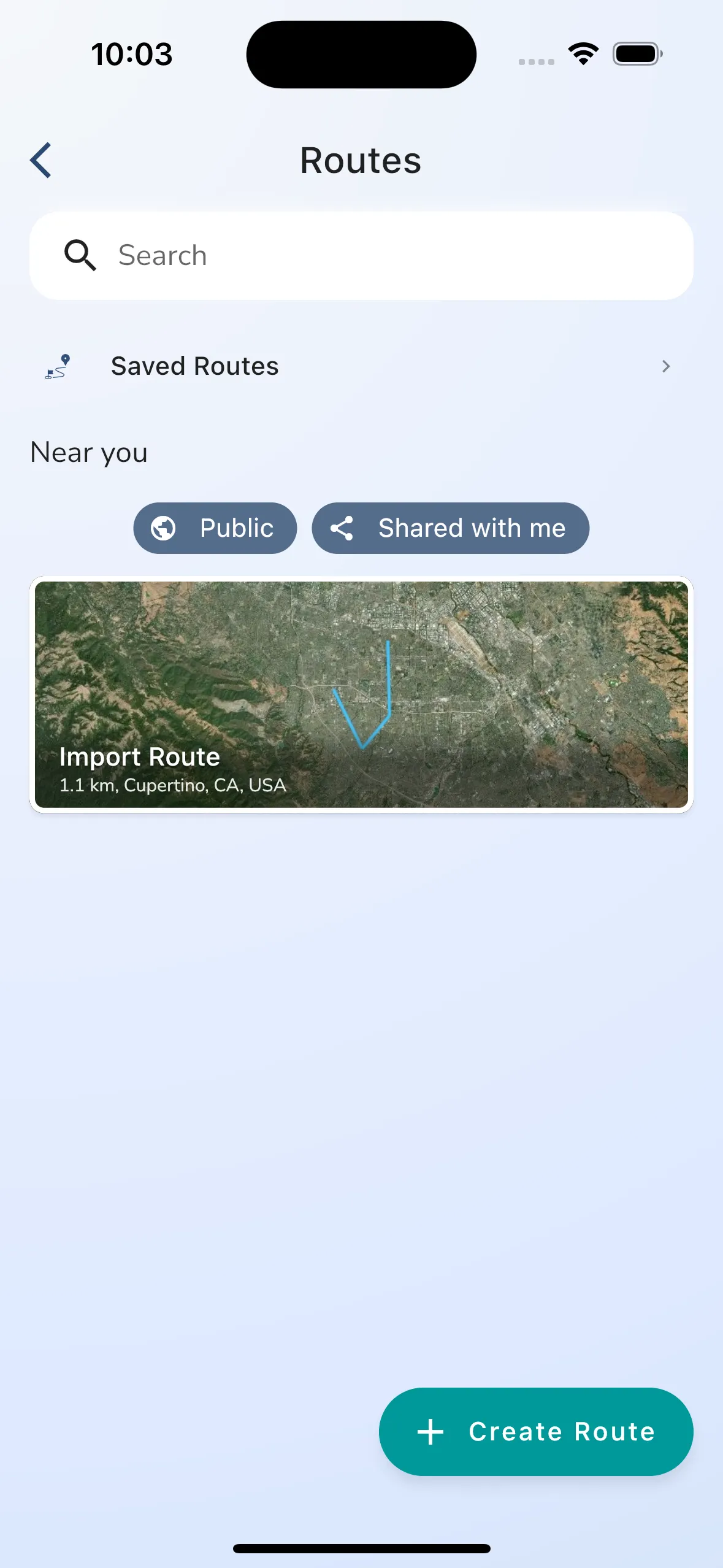The height and width of the screenshot is (1568, 723).
Task: Open the Routes page title
Action: pos(361,159)
